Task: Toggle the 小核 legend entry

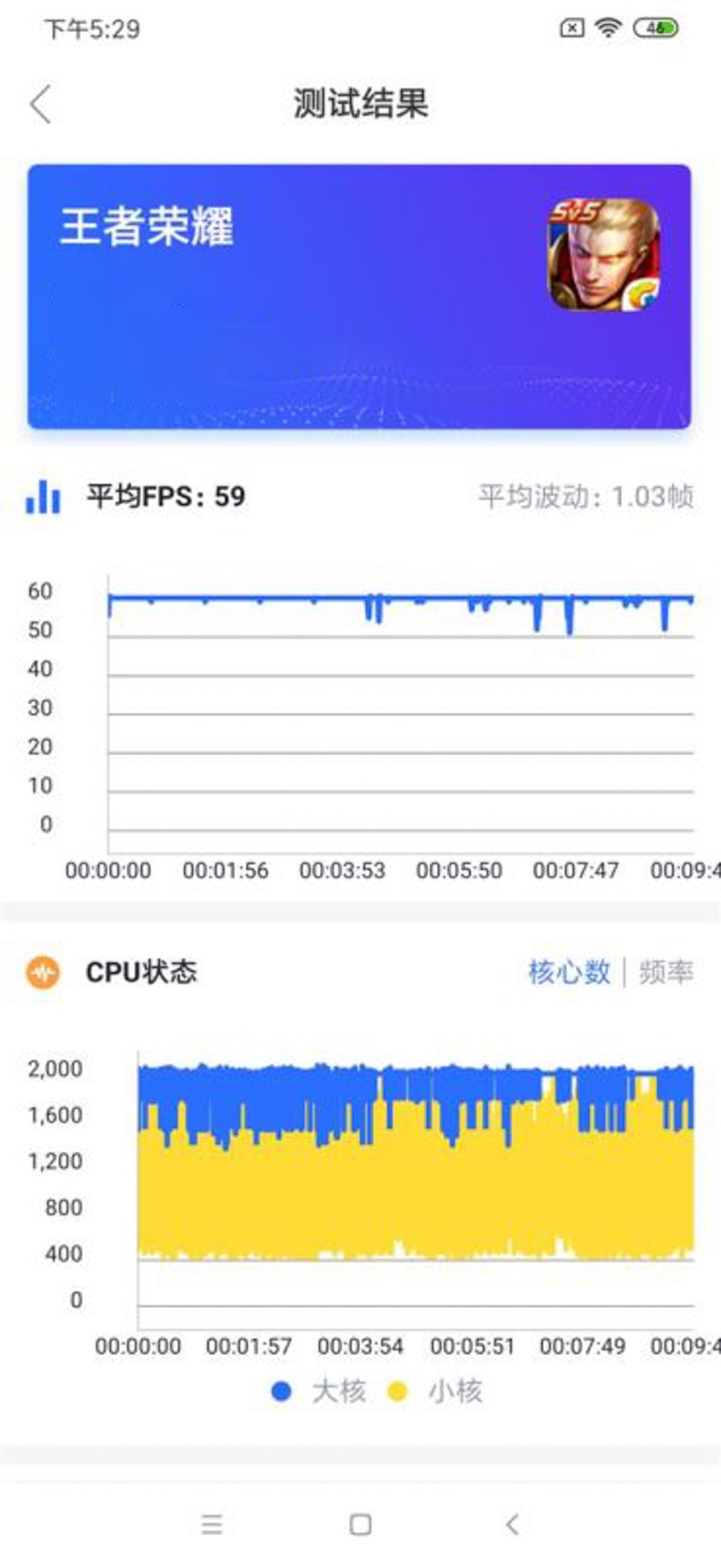Action: 455,1390
